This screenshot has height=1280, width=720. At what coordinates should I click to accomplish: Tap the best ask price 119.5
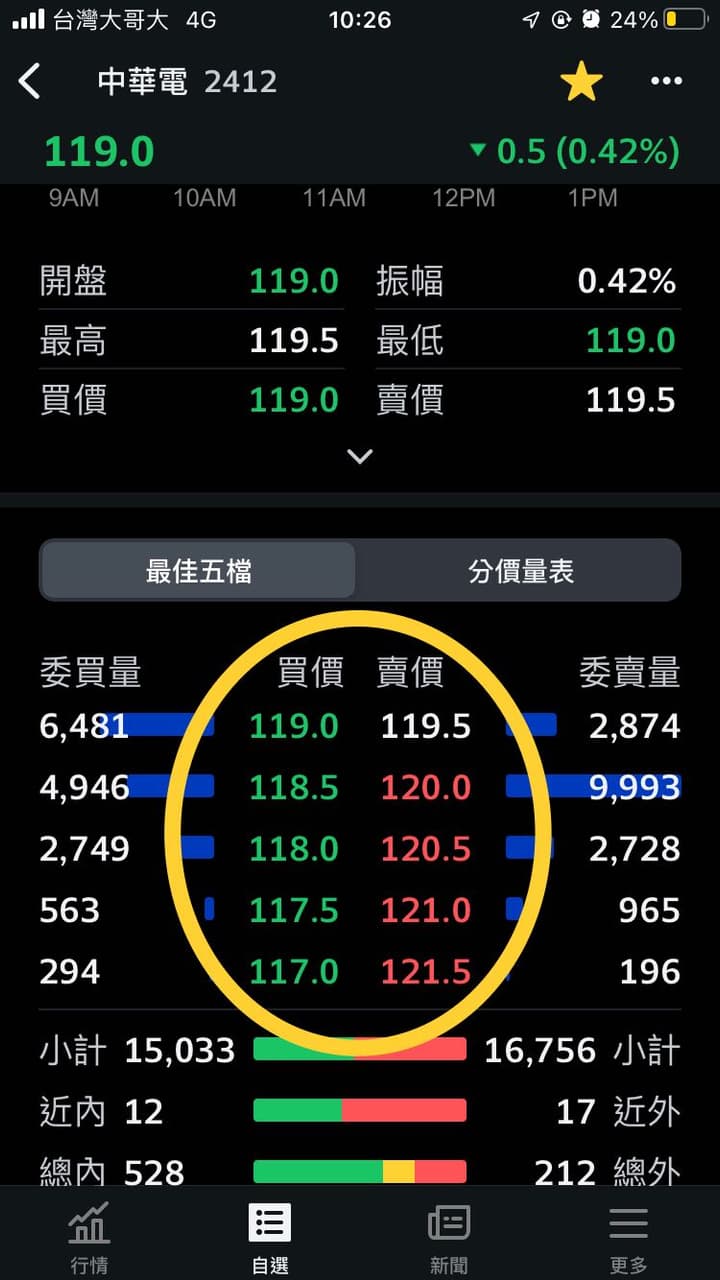coord(426,725)
